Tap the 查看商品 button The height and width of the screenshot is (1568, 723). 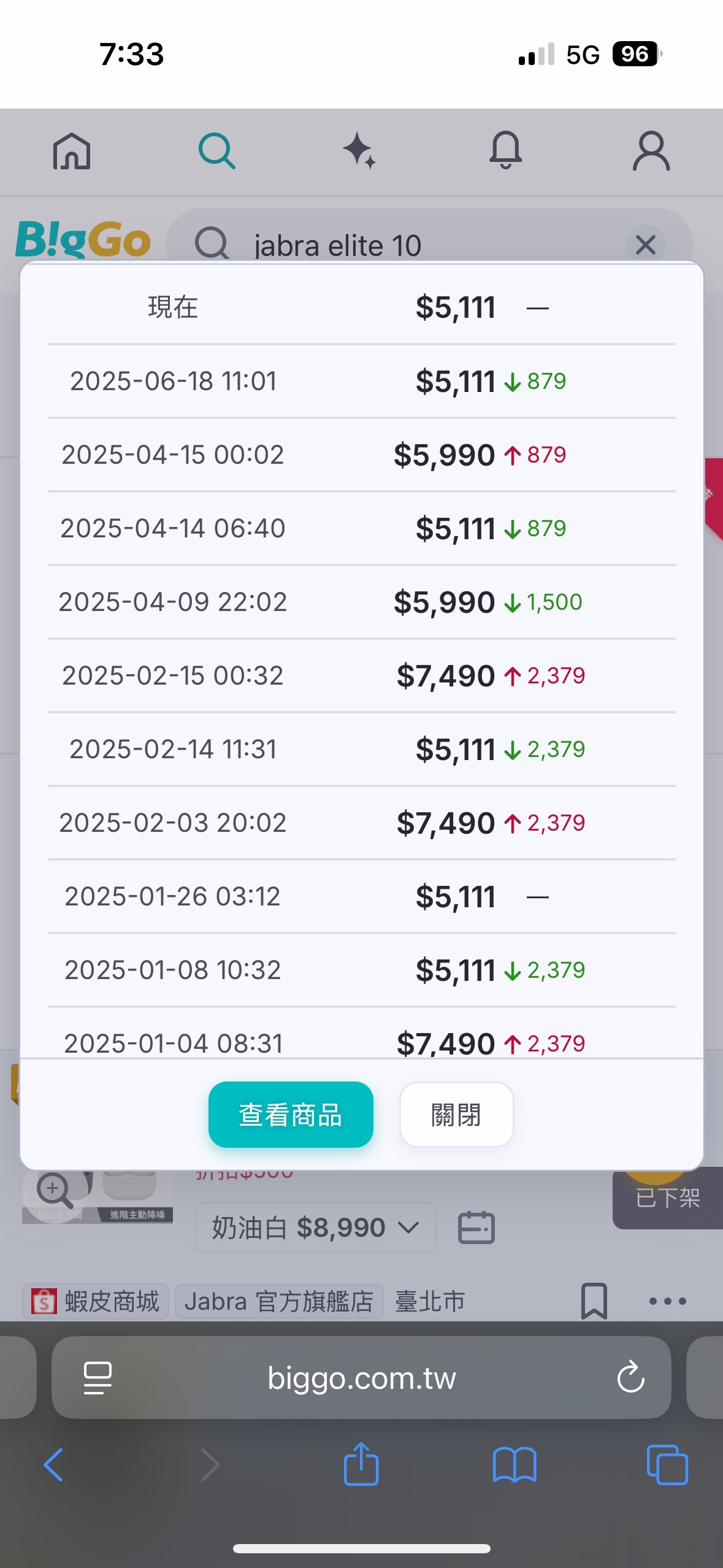pyautogui.click(x=291, y=1115)
